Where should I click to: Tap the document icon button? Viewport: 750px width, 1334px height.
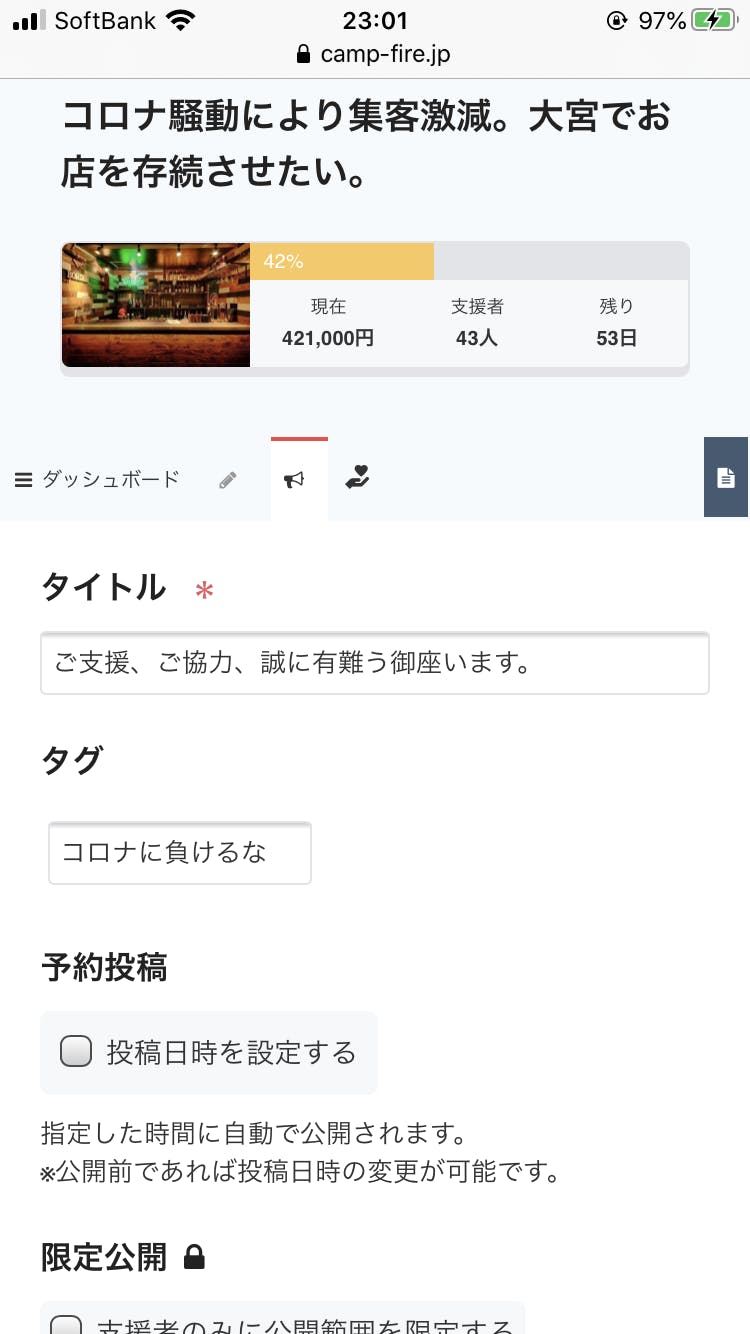point(726,478)
